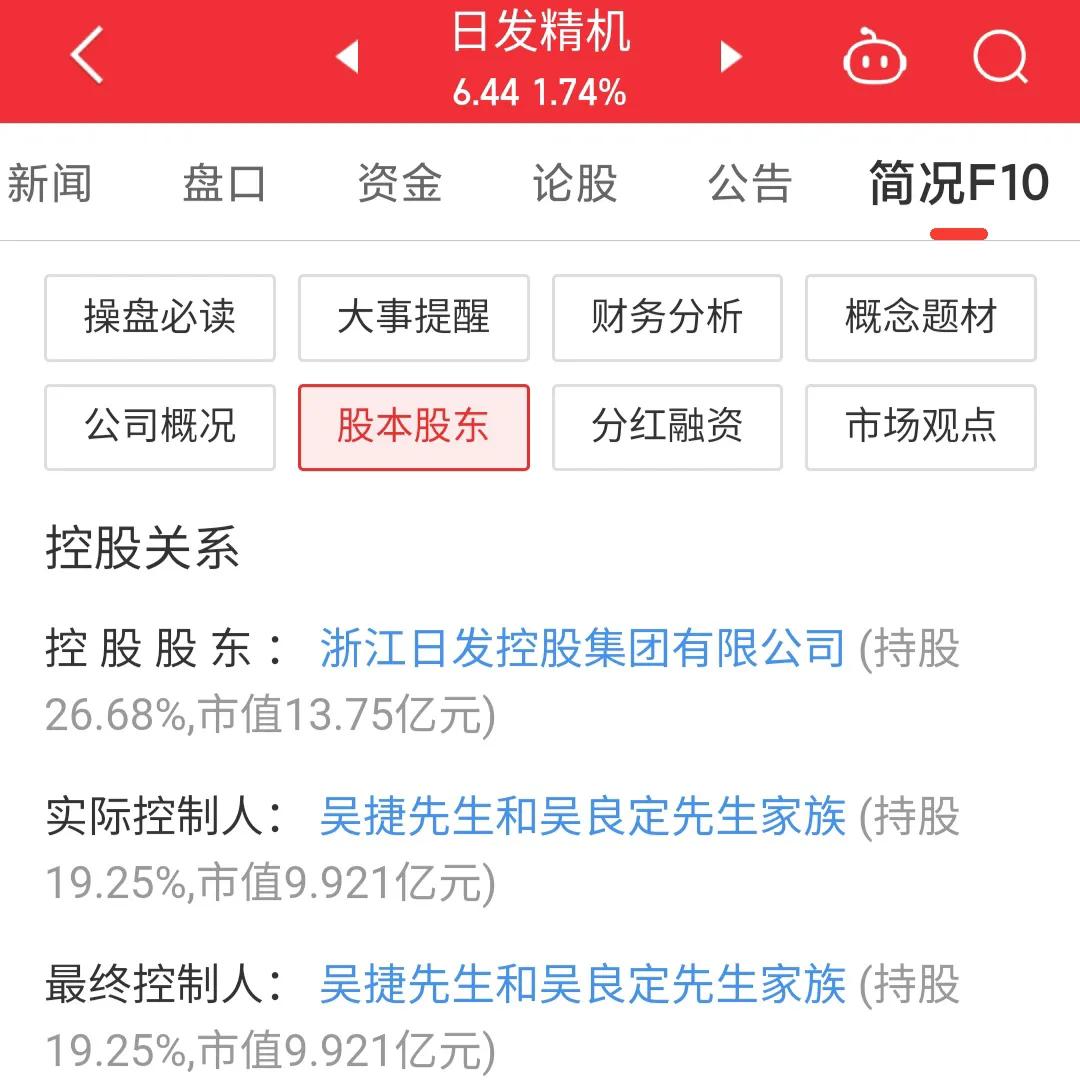1080x1086 pixels.
Task: Tap the left arrow to view previous stock
Action: (347, 57)
